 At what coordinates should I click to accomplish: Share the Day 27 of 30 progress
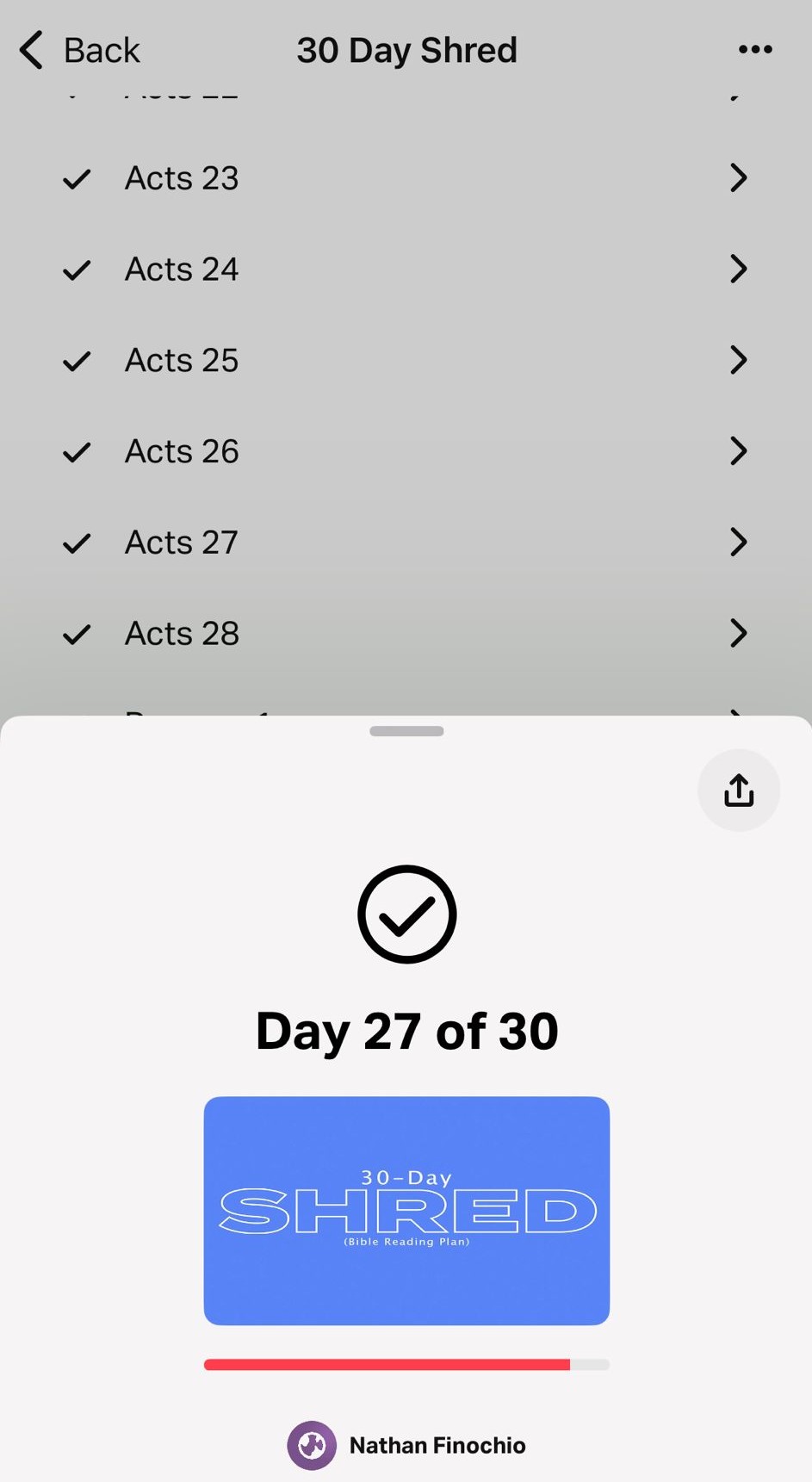click(x=738, y=791)
